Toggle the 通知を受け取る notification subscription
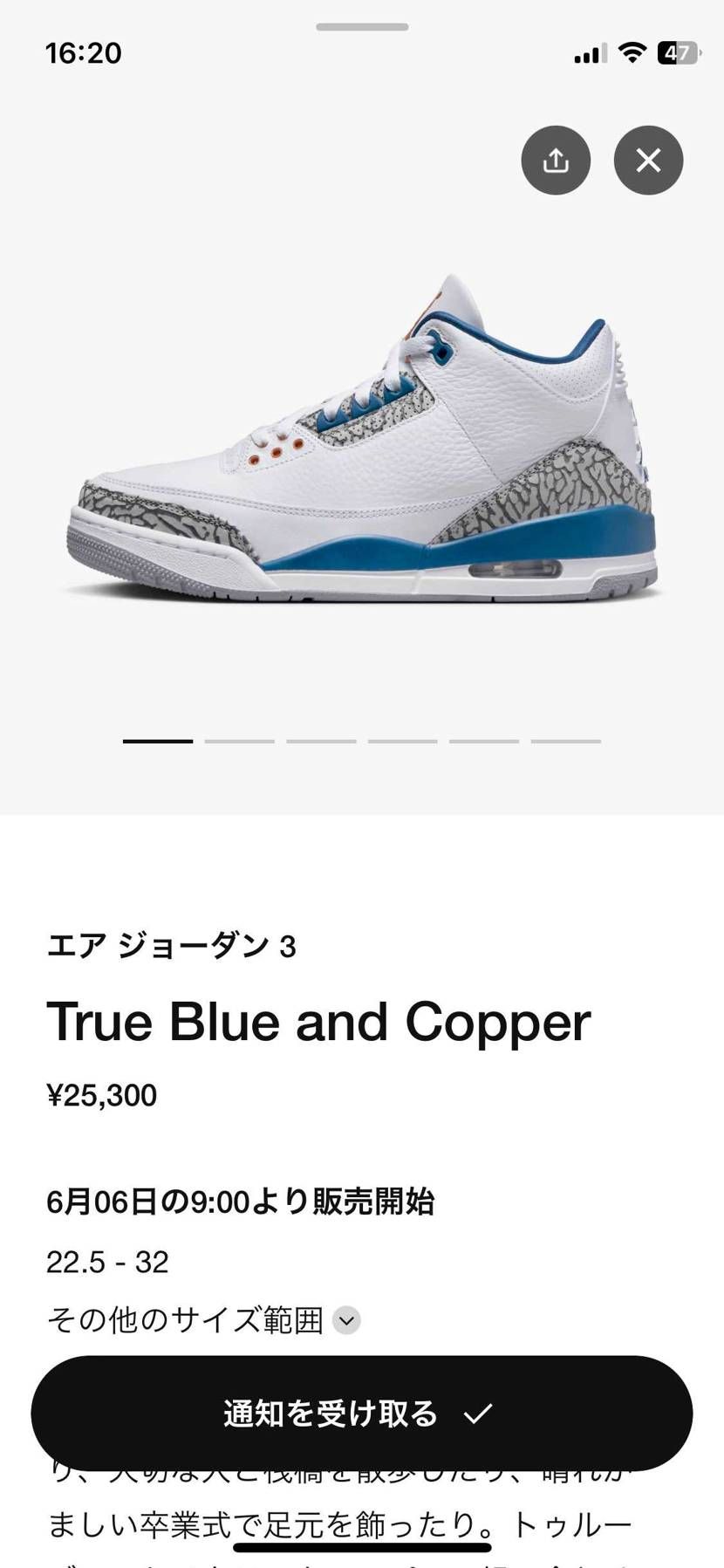724x1568 pixels. coord(362,1411)
